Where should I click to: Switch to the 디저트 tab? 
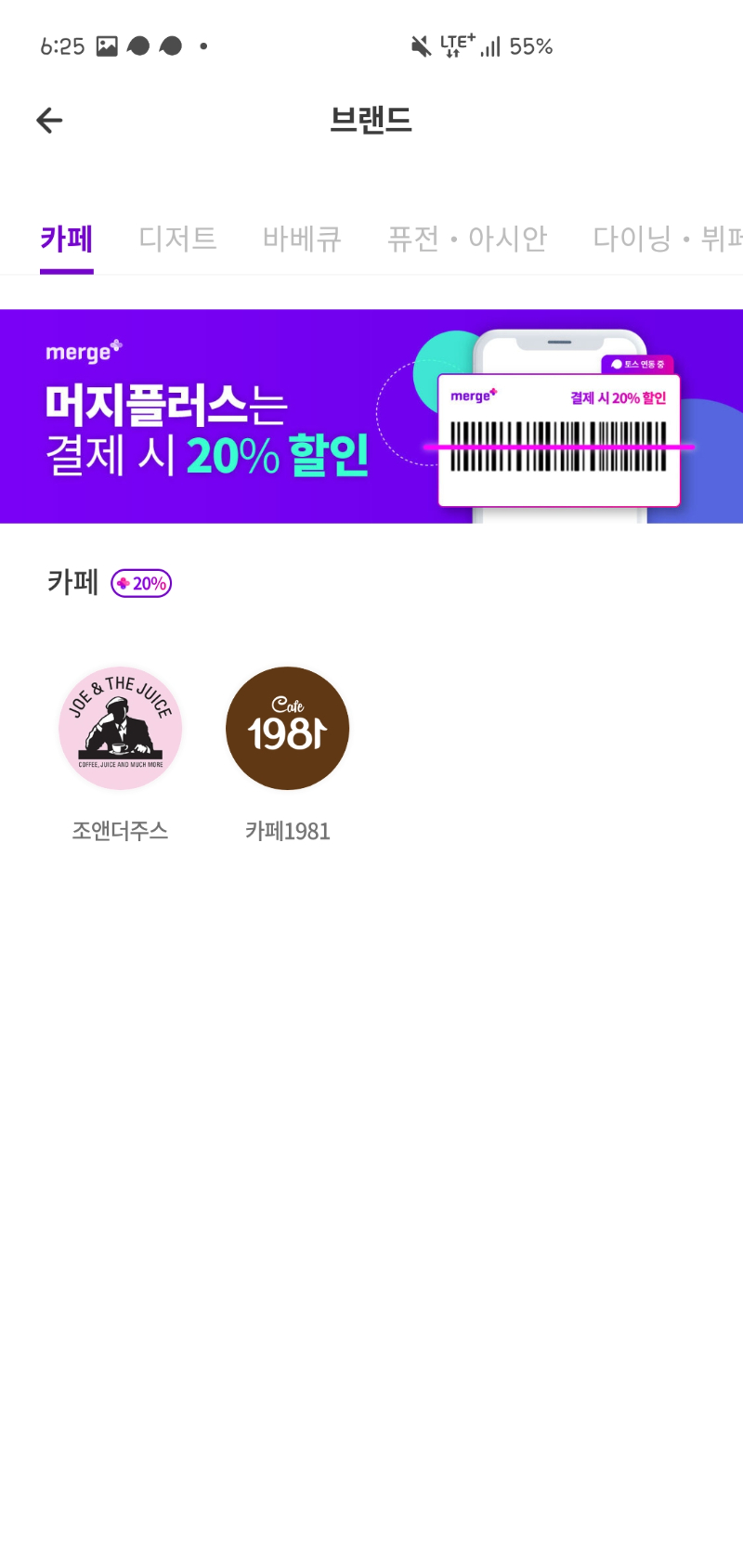coord(177,240)
